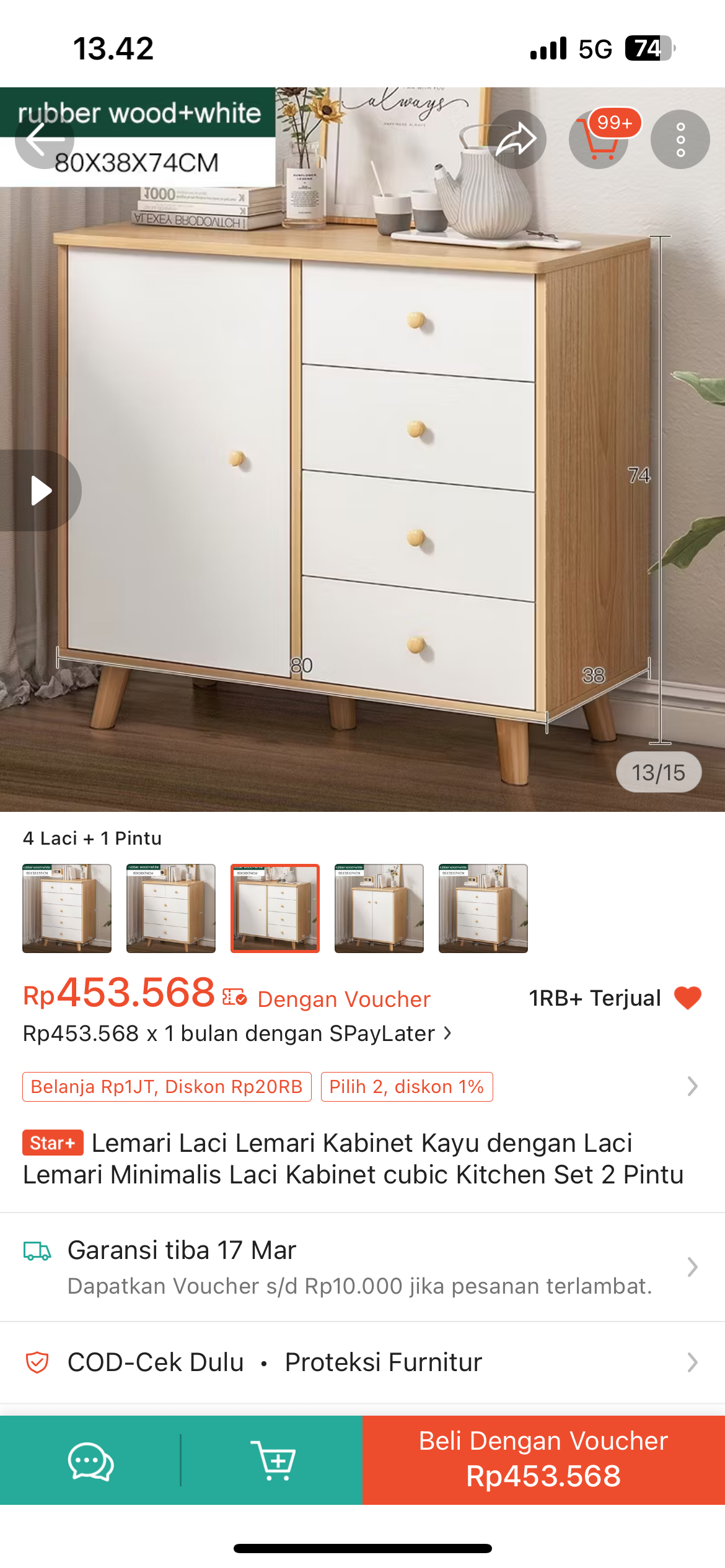Tap the Pilih 2, diskon 1% chip

tap(406, 1087)
